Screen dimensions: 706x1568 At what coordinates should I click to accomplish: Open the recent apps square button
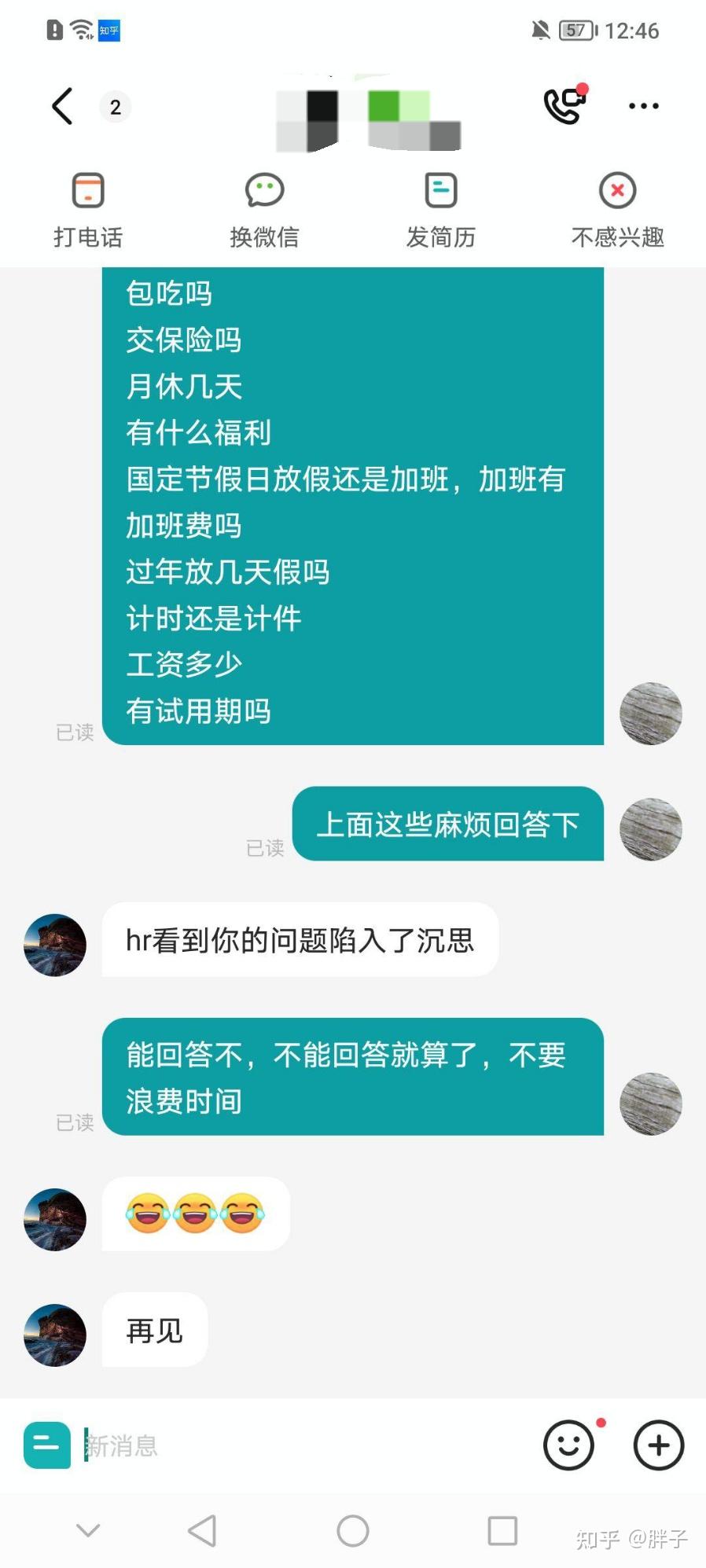pos(502,1530)
